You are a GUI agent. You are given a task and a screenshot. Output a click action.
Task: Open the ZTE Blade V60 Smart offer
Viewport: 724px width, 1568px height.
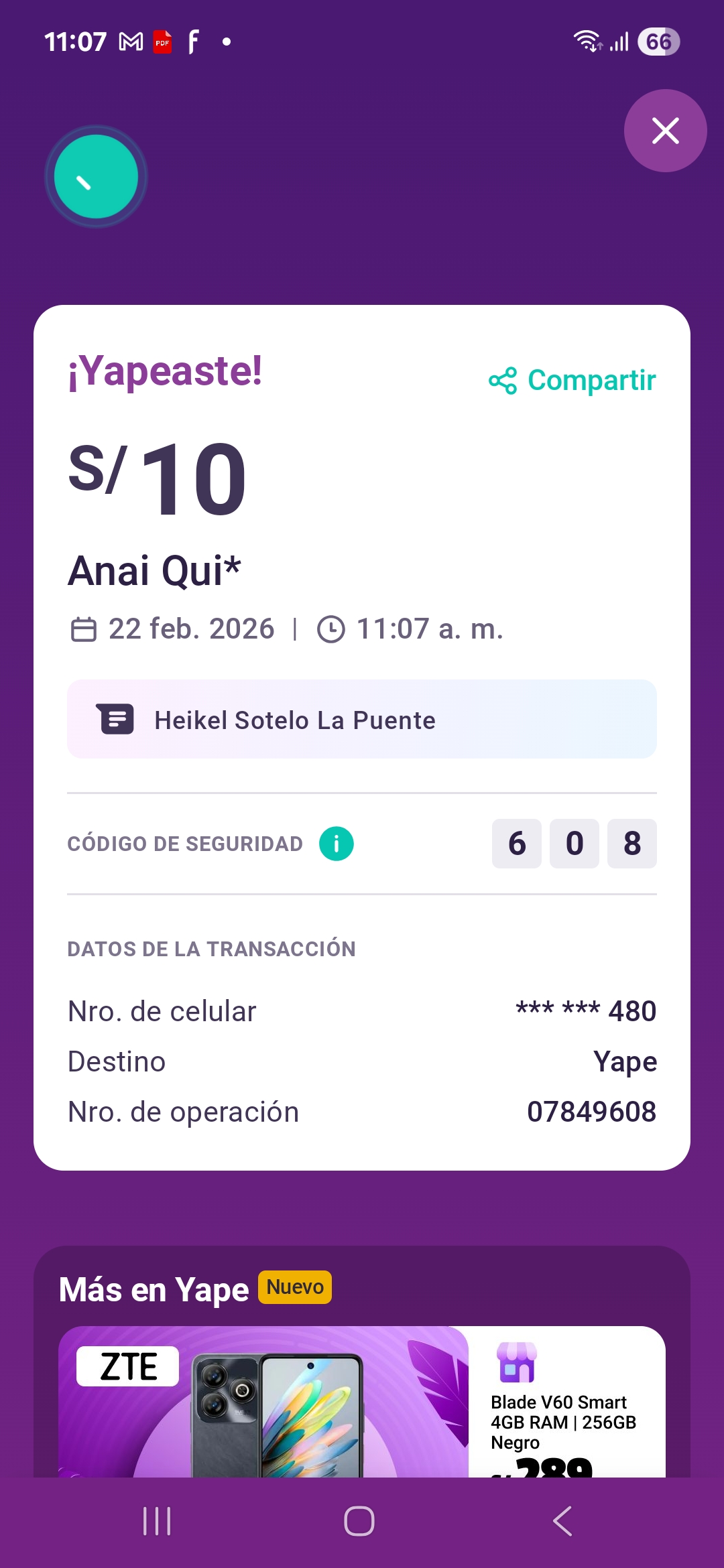(x=362, y=1400)
